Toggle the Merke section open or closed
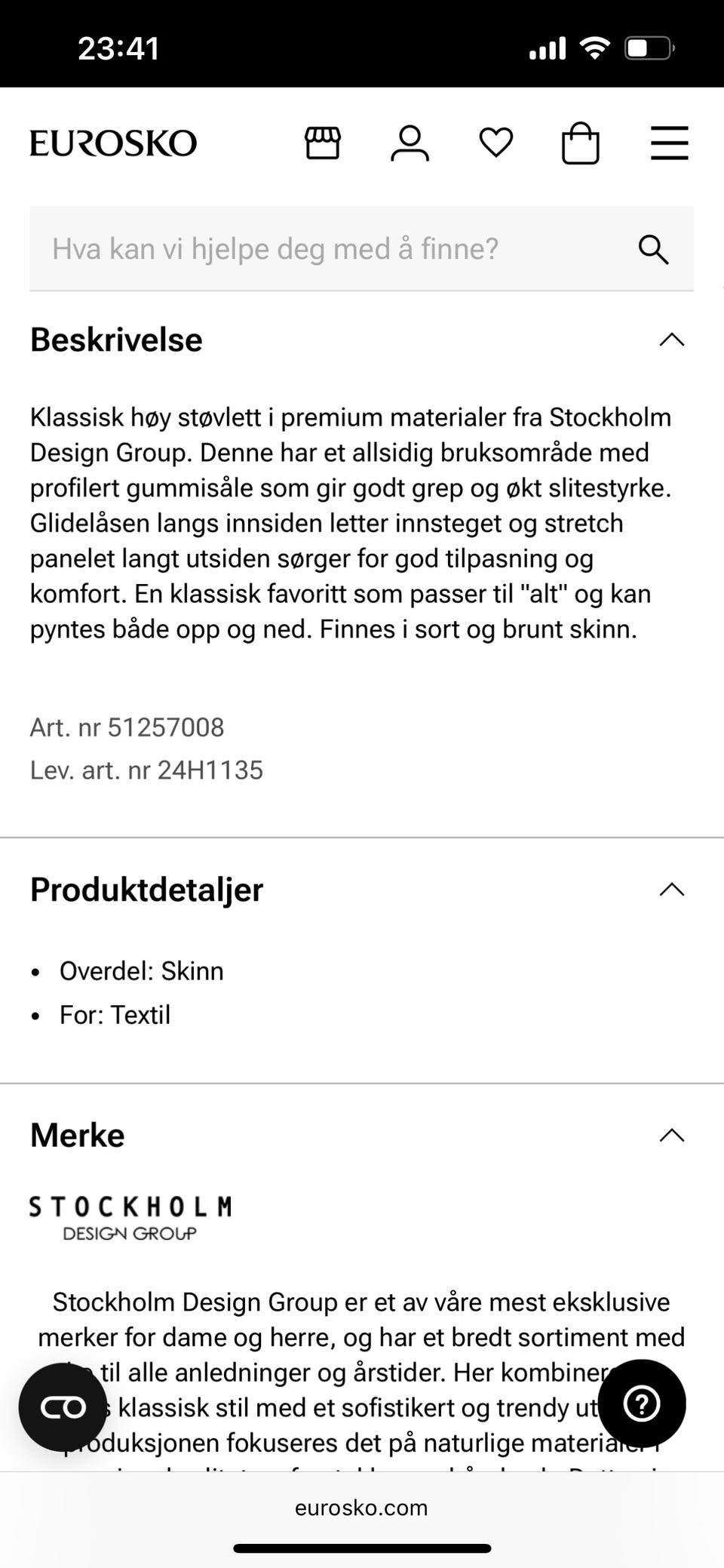This screenshot has height=1568, width=724. coord(670,1135)
